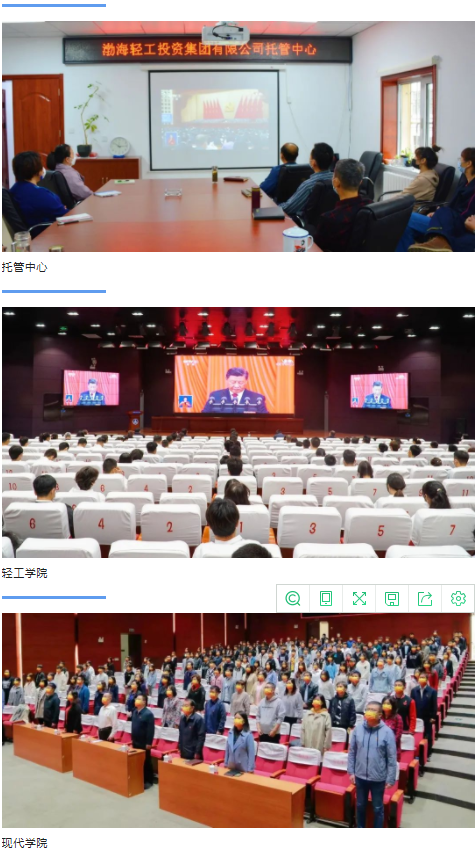Screen dimensions: 476x852
Task: Open the 现代学院 standing audience photo
Action: point(238,721)
